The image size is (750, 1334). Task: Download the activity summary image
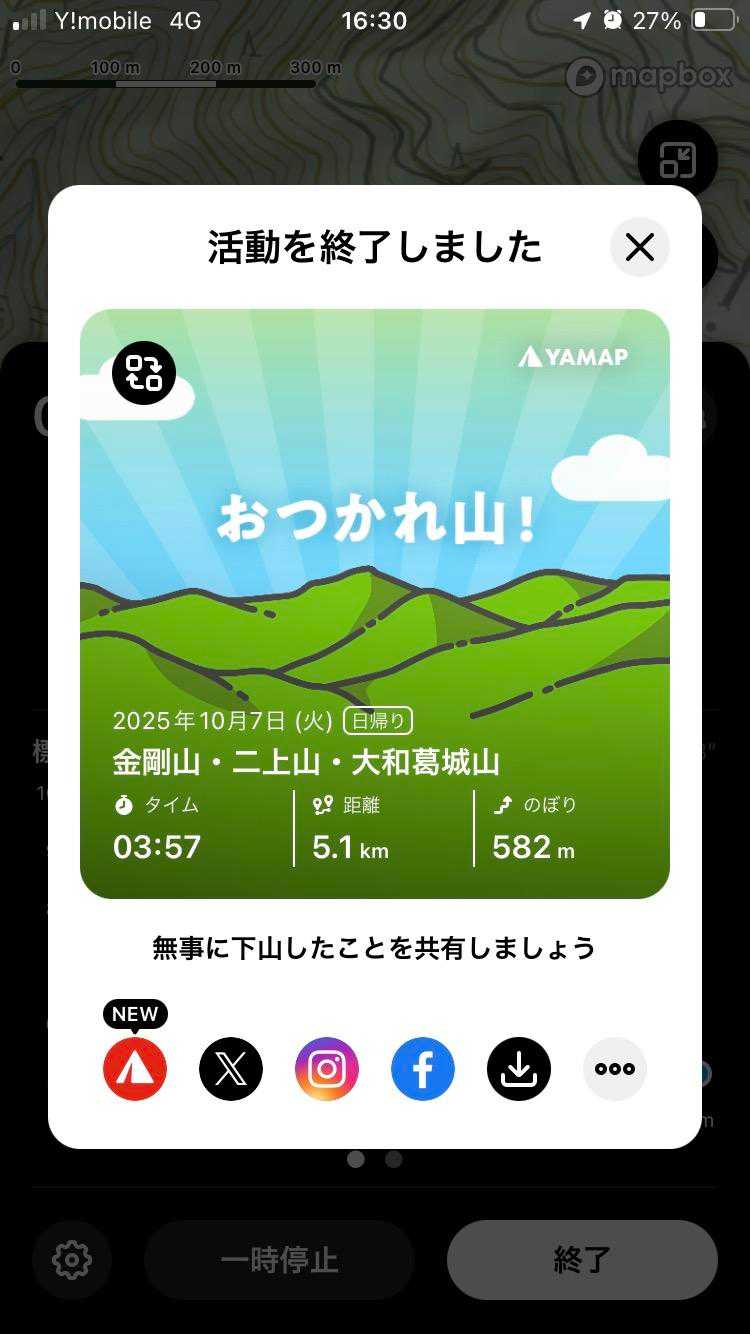point(519,1069)
